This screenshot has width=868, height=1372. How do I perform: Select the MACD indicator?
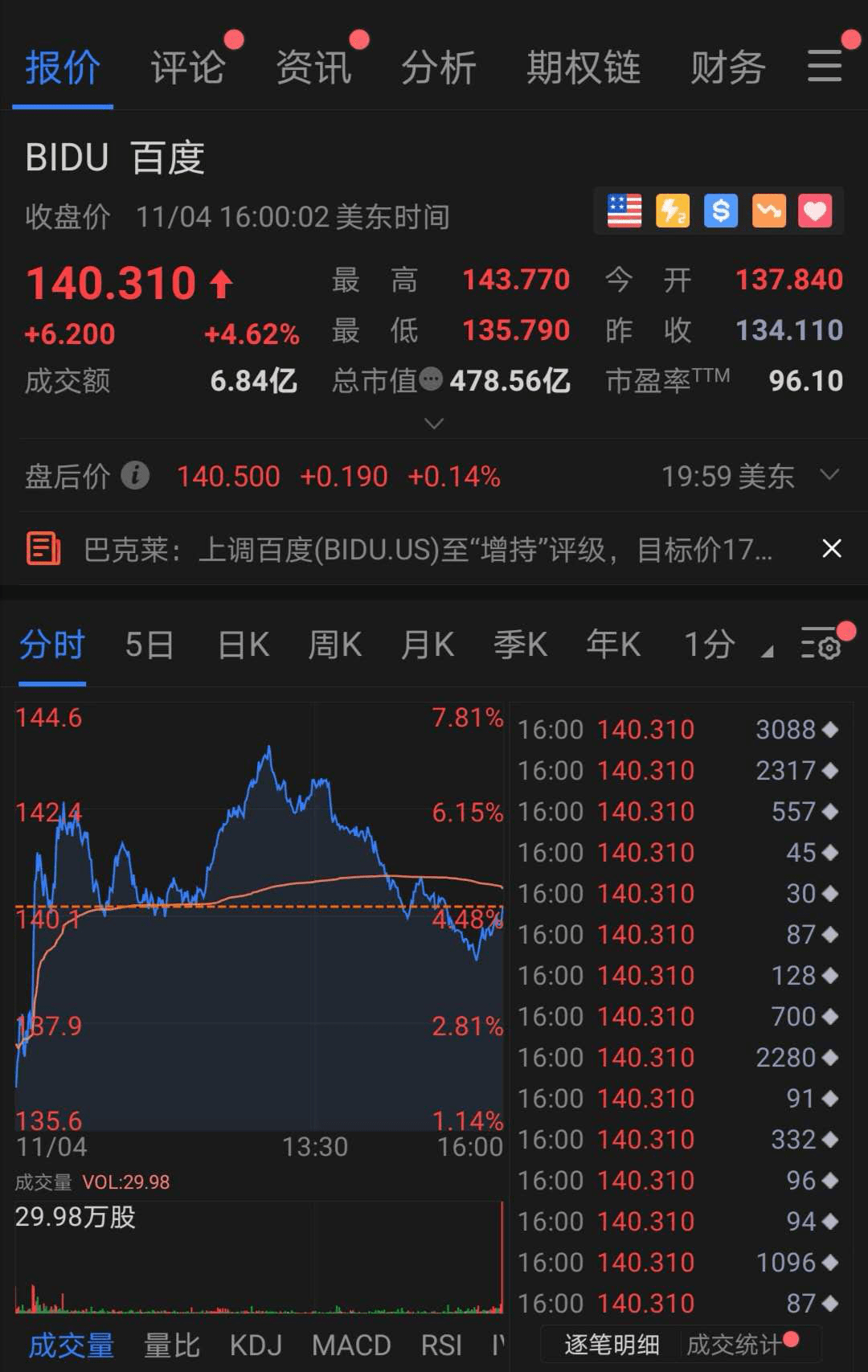click(x=351, y=1345)
